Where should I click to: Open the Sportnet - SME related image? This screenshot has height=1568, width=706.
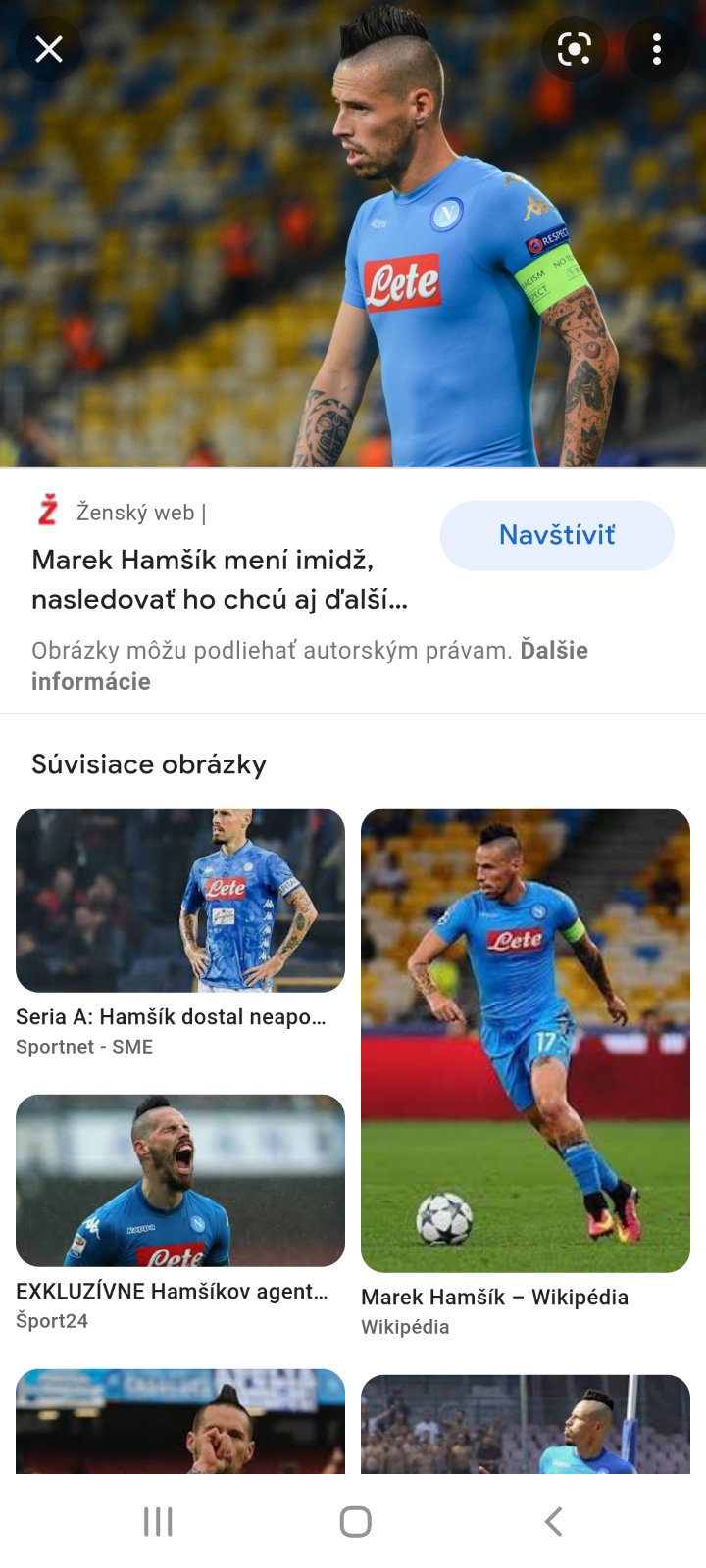click(180, 900)
